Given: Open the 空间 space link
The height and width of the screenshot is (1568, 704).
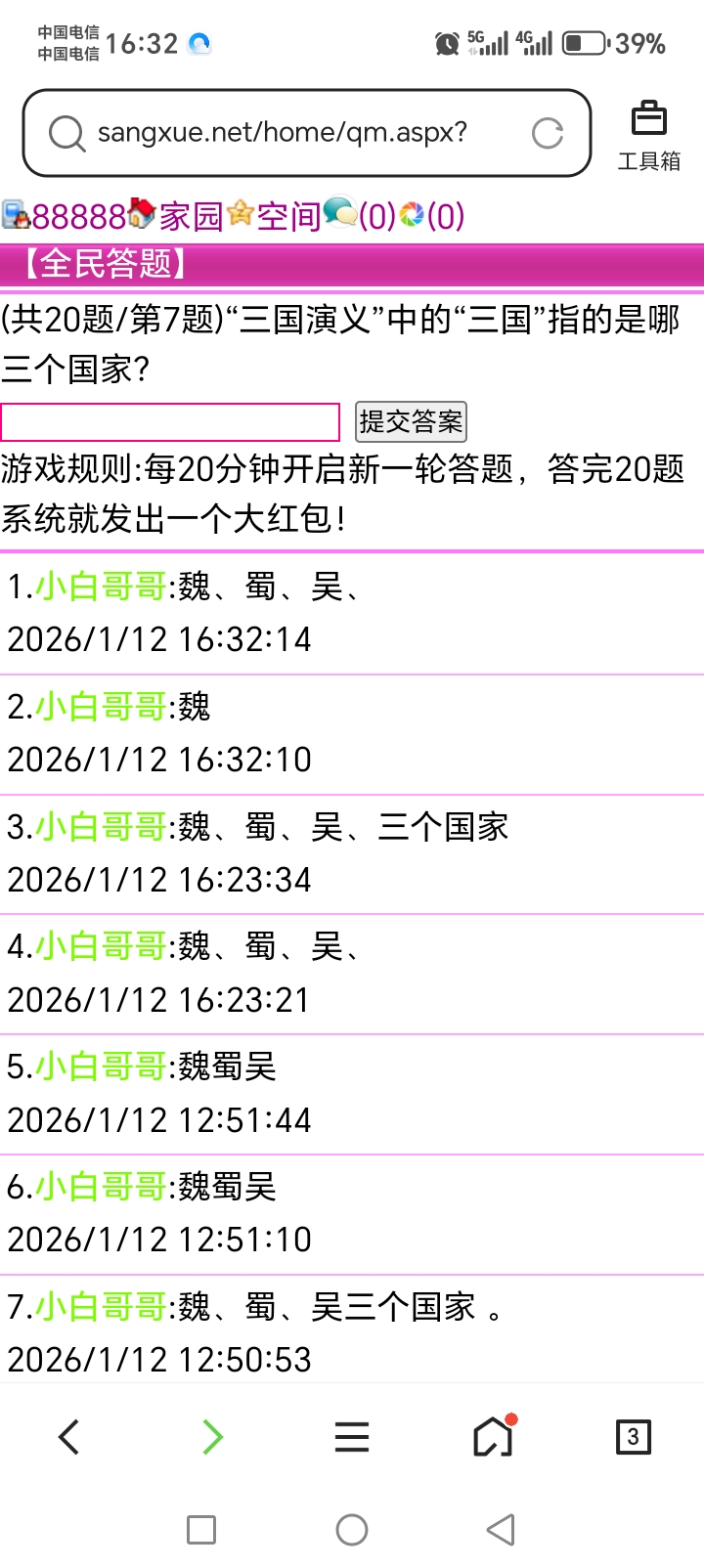Looking at the screenshot, I should [288, 216].
